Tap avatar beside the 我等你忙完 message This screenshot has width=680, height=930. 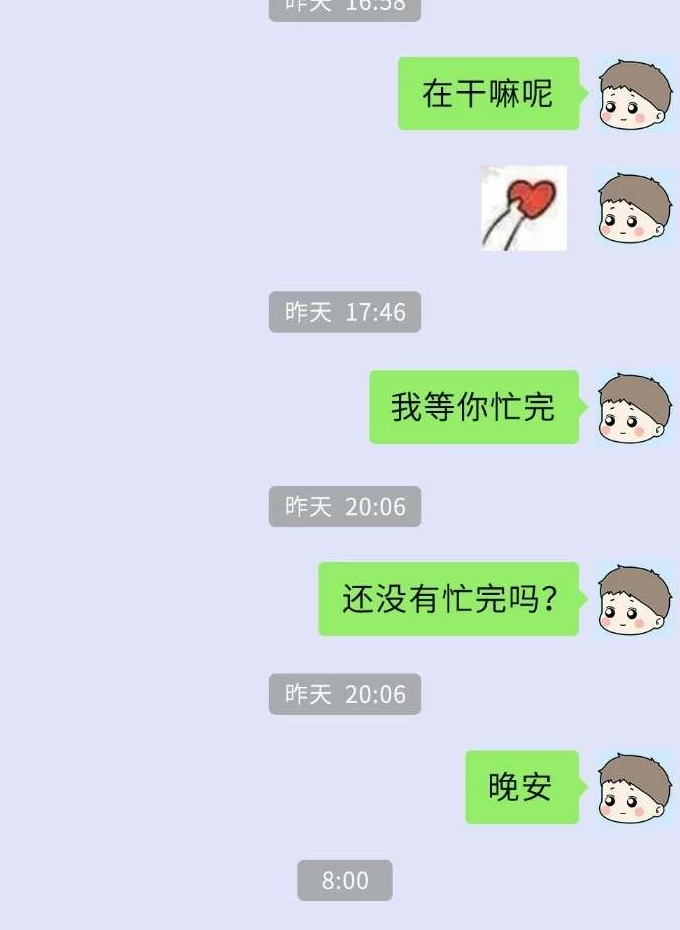click(636, 408)
